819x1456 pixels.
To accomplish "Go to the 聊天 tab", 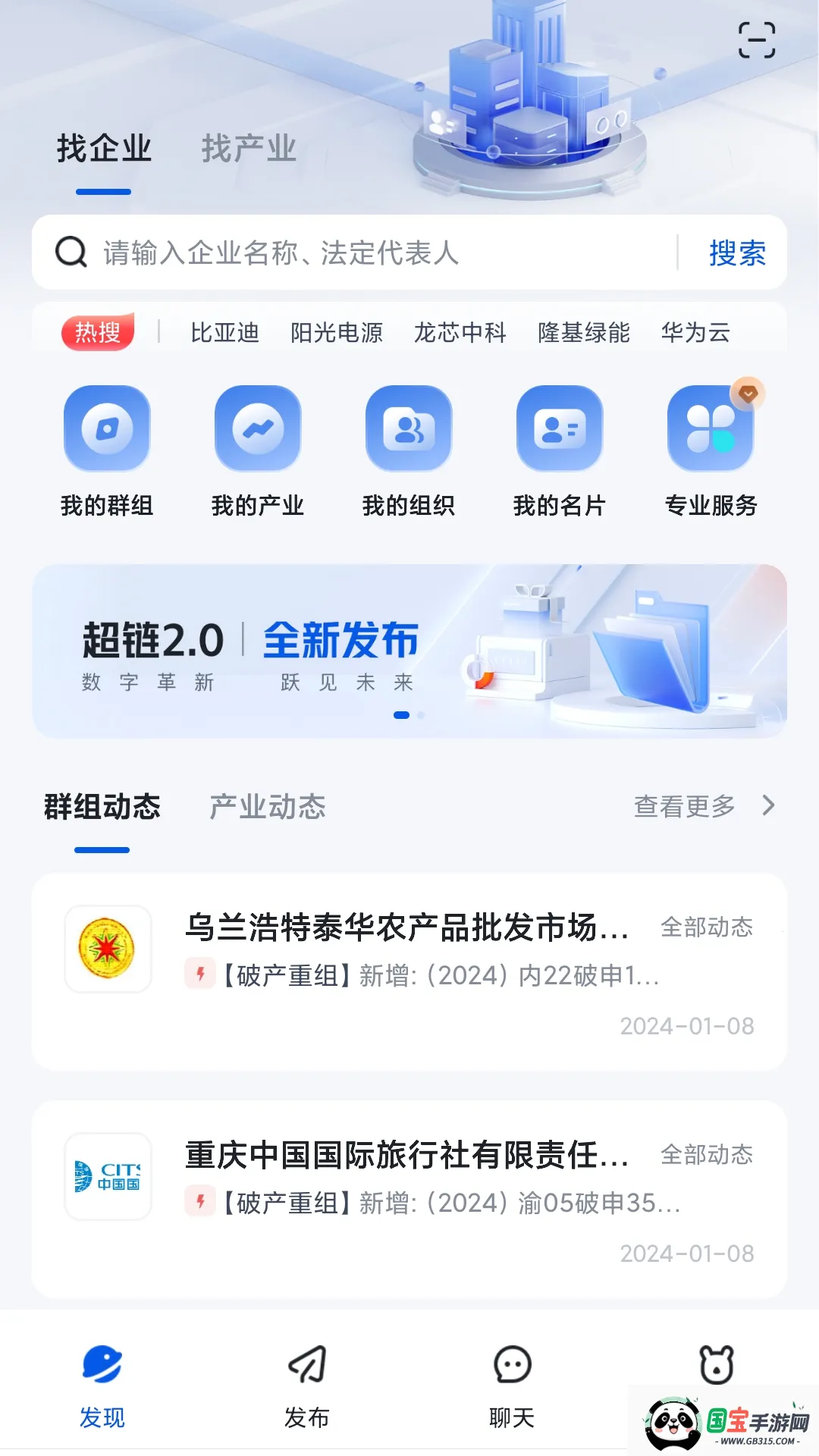I will [x=512, y=1385].
